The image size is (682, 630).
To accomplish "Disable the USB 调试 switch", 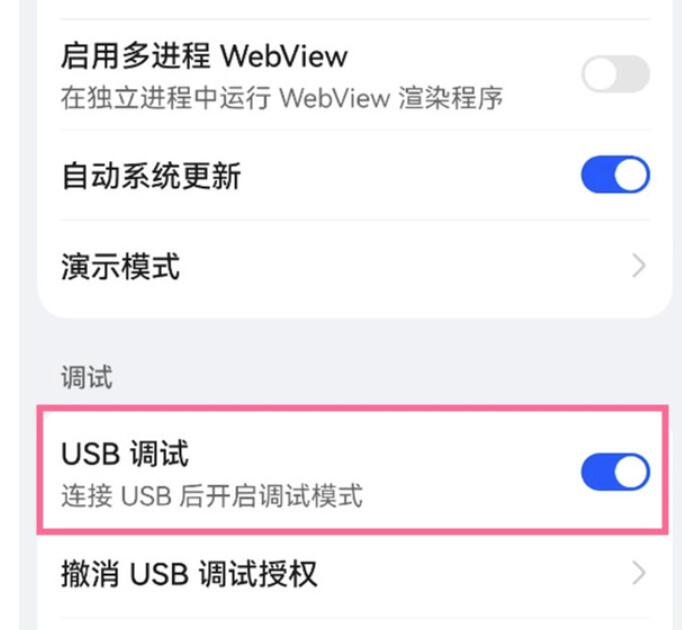I will (615, 471).
